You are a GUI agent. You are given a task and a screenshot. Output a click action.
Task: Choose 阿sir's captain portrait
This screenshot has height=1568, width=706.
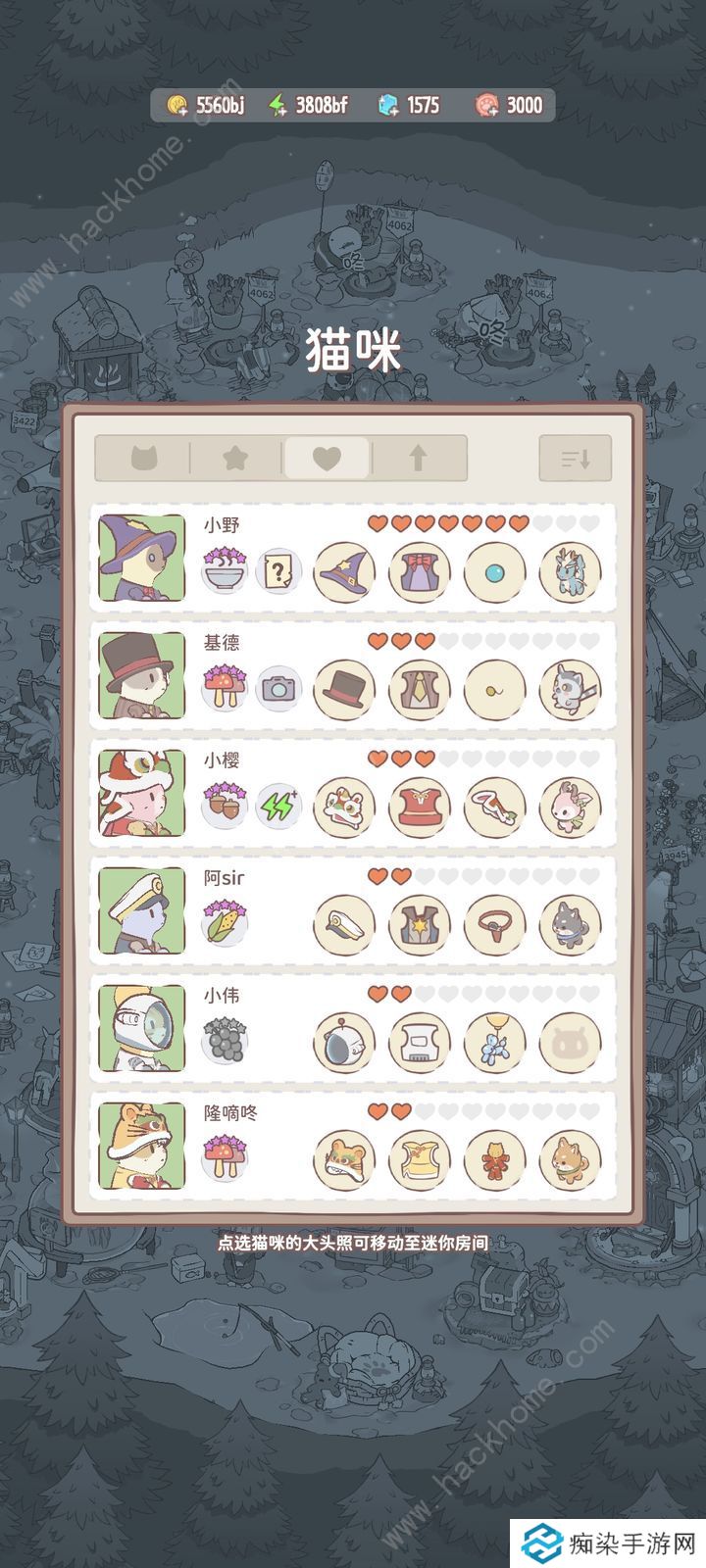pyautogui.click(x=142, y=911)
